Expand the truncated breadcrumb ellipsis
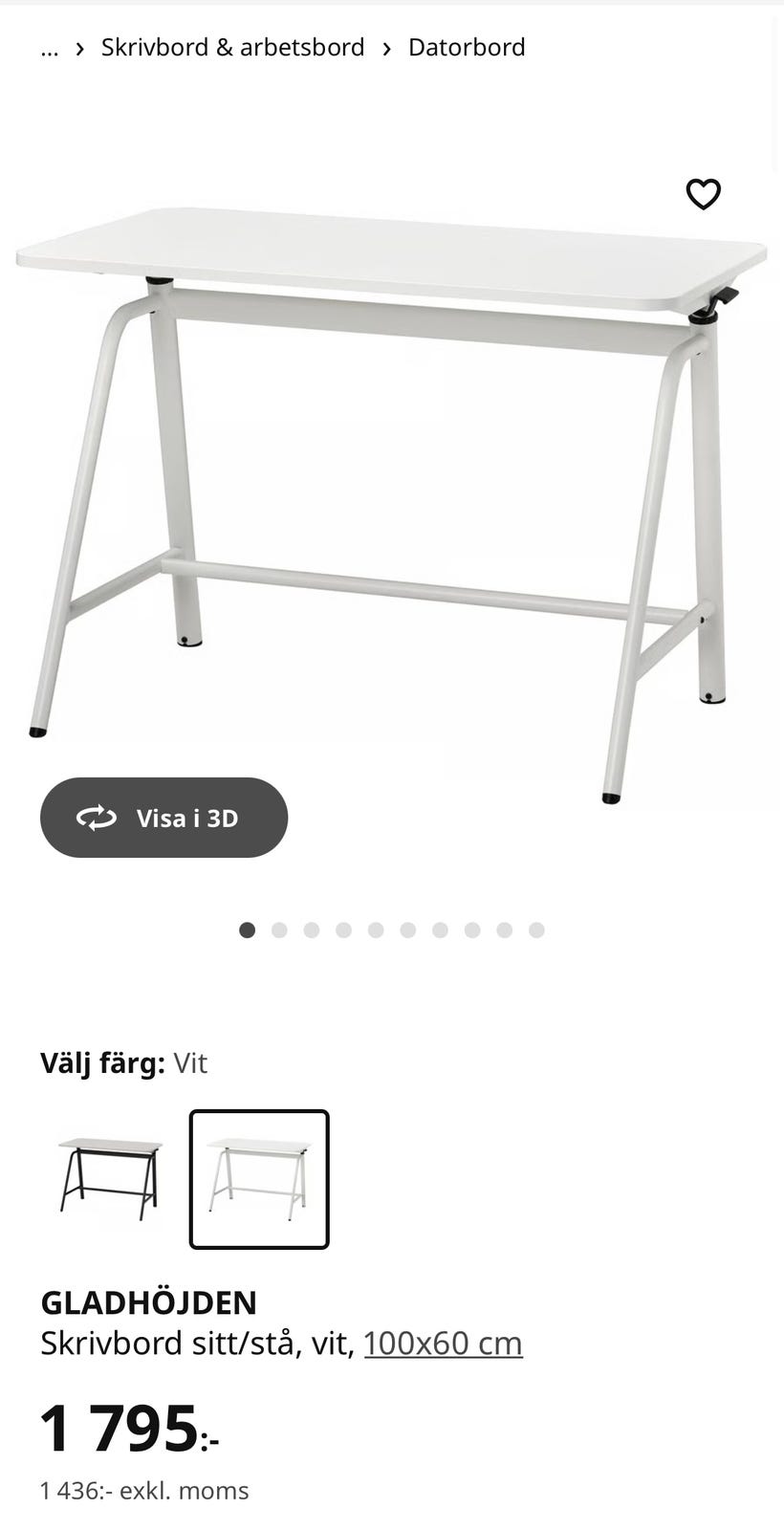The height and width of the screenshot is (1530, 784). point(48,47)
